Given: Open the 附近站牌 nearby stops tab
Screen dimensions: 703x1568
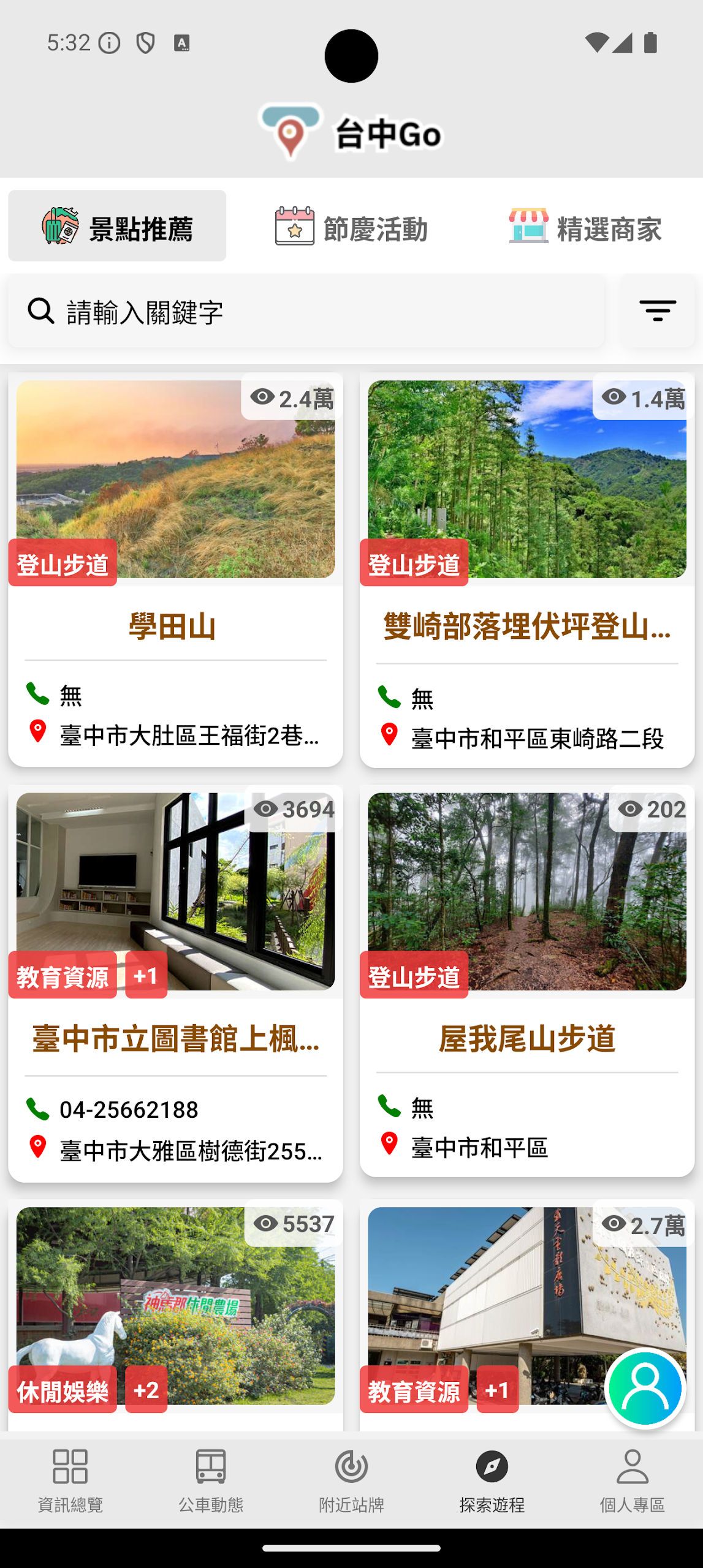Looking at the screenshot, I should (x=351, y=1480).
